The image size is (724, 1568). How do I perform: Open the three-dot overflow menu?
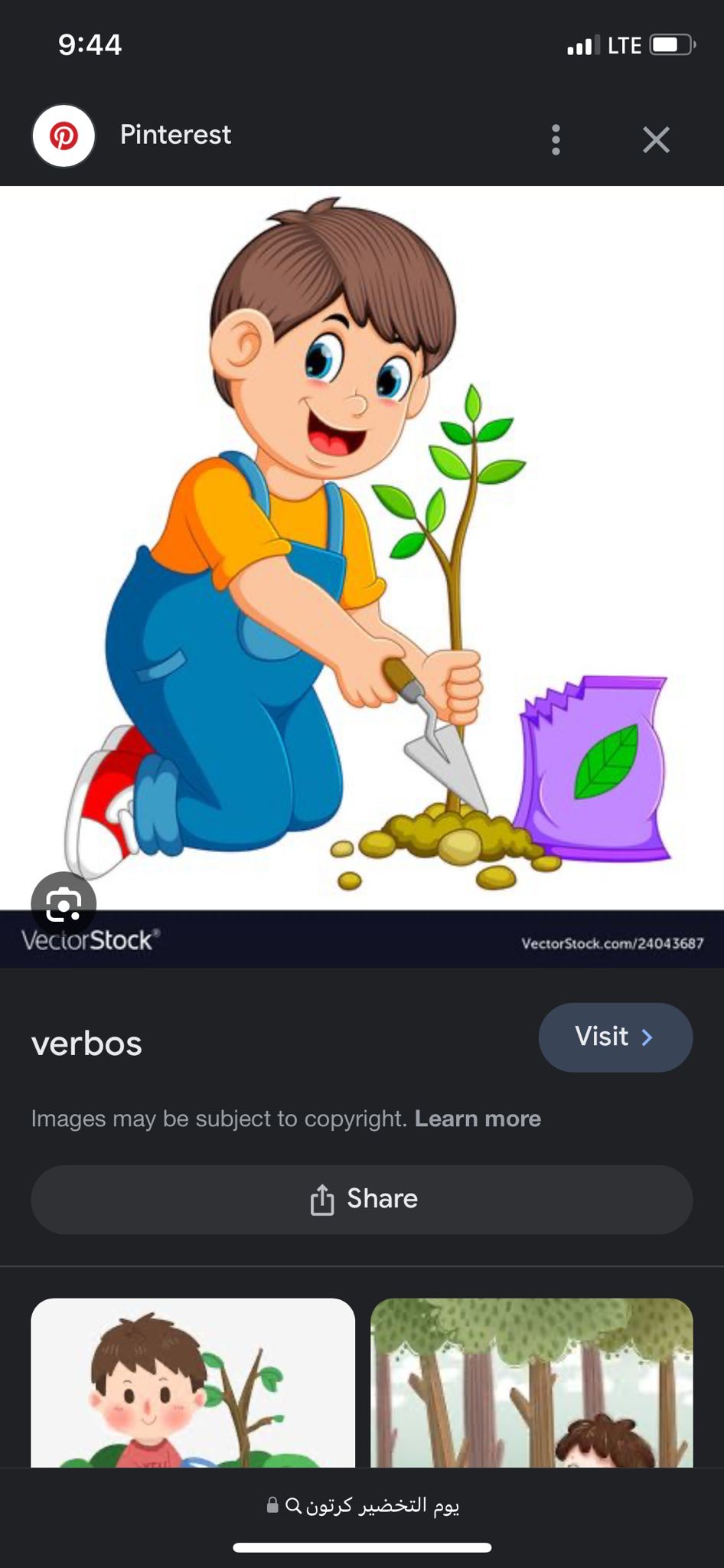556,140
